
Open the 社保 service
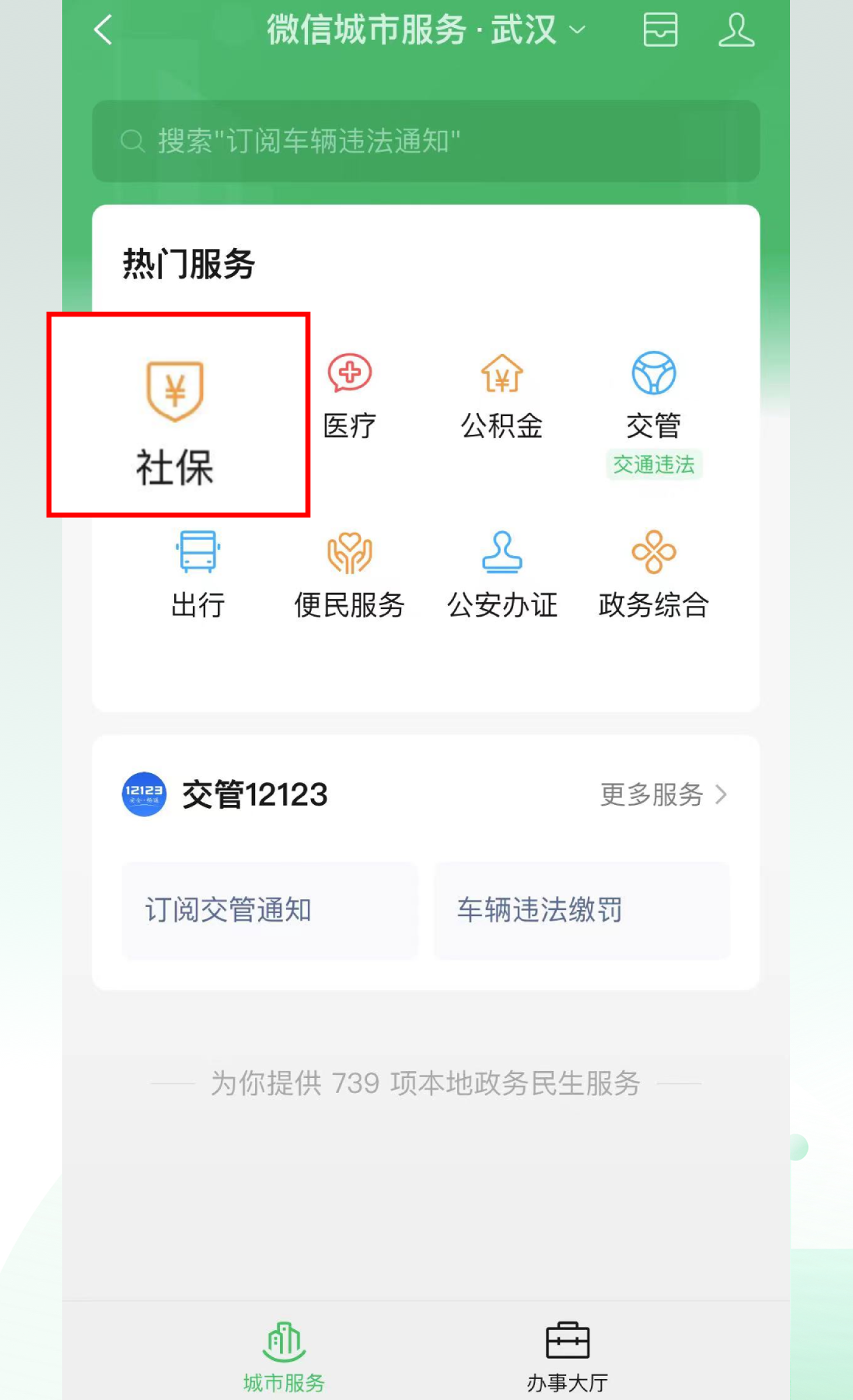[x=176, y=420]
